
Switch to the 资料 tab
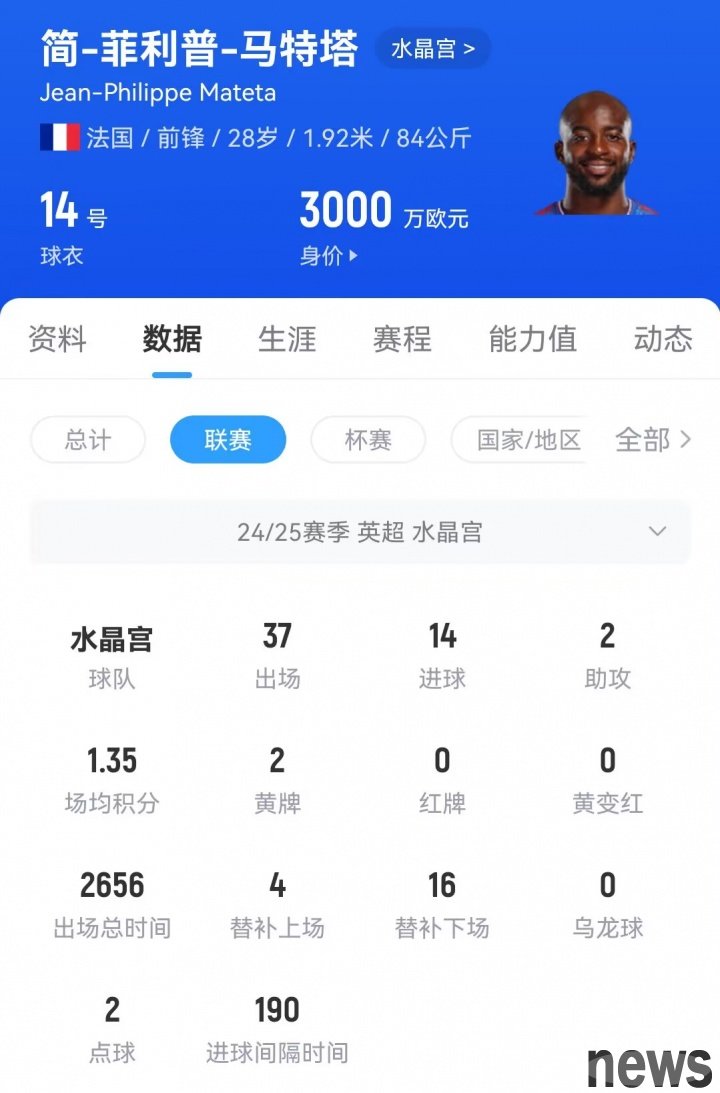(x=57, y=339)
